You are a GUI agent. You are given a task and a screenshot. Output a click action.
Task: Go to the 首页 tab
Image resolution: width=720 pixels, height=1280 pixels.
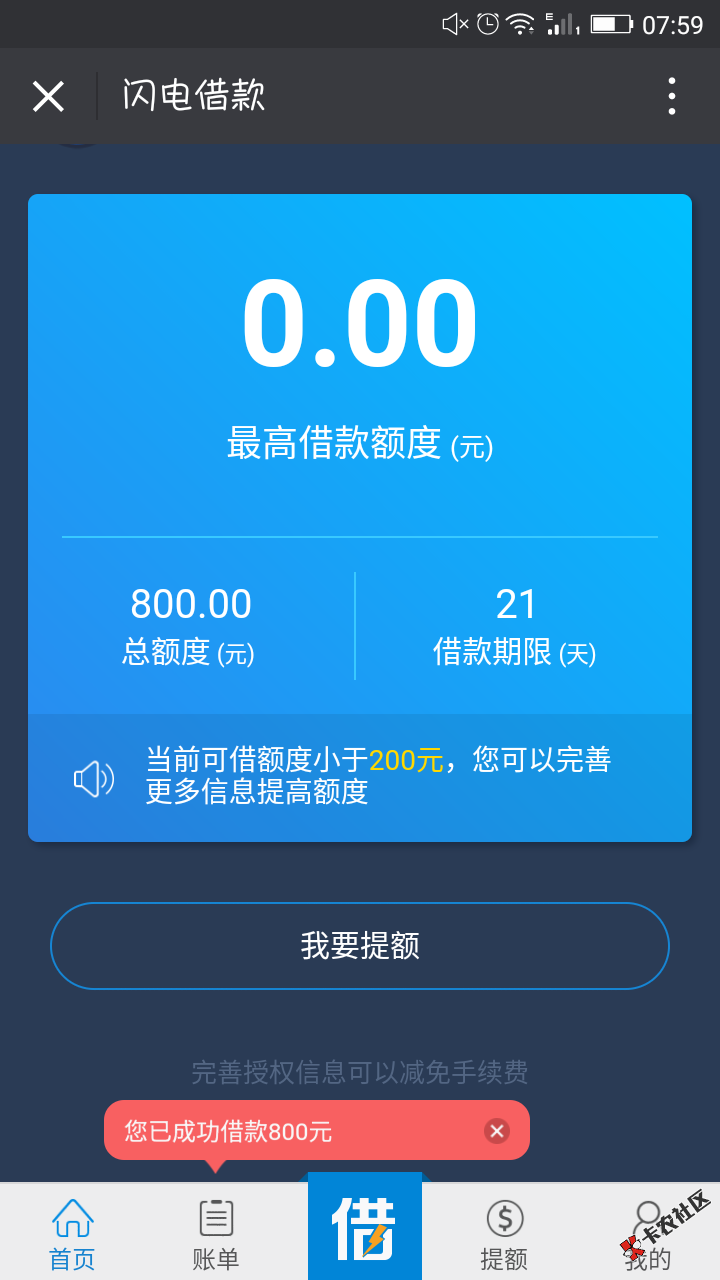pyautogui.click(x=72, y=1233)
